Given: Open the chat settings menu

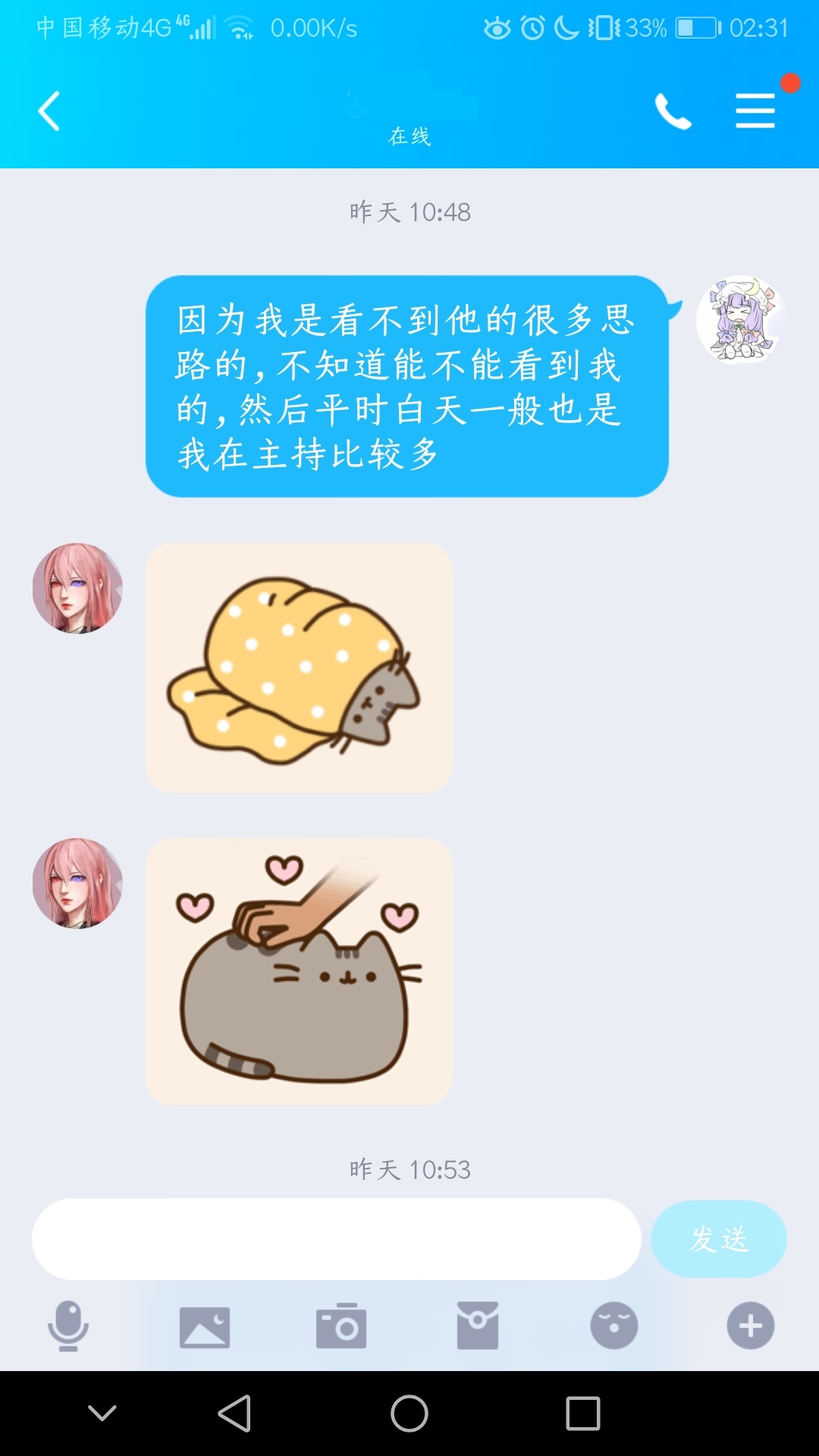Looking at the screenshot, I should click(755, 111).
